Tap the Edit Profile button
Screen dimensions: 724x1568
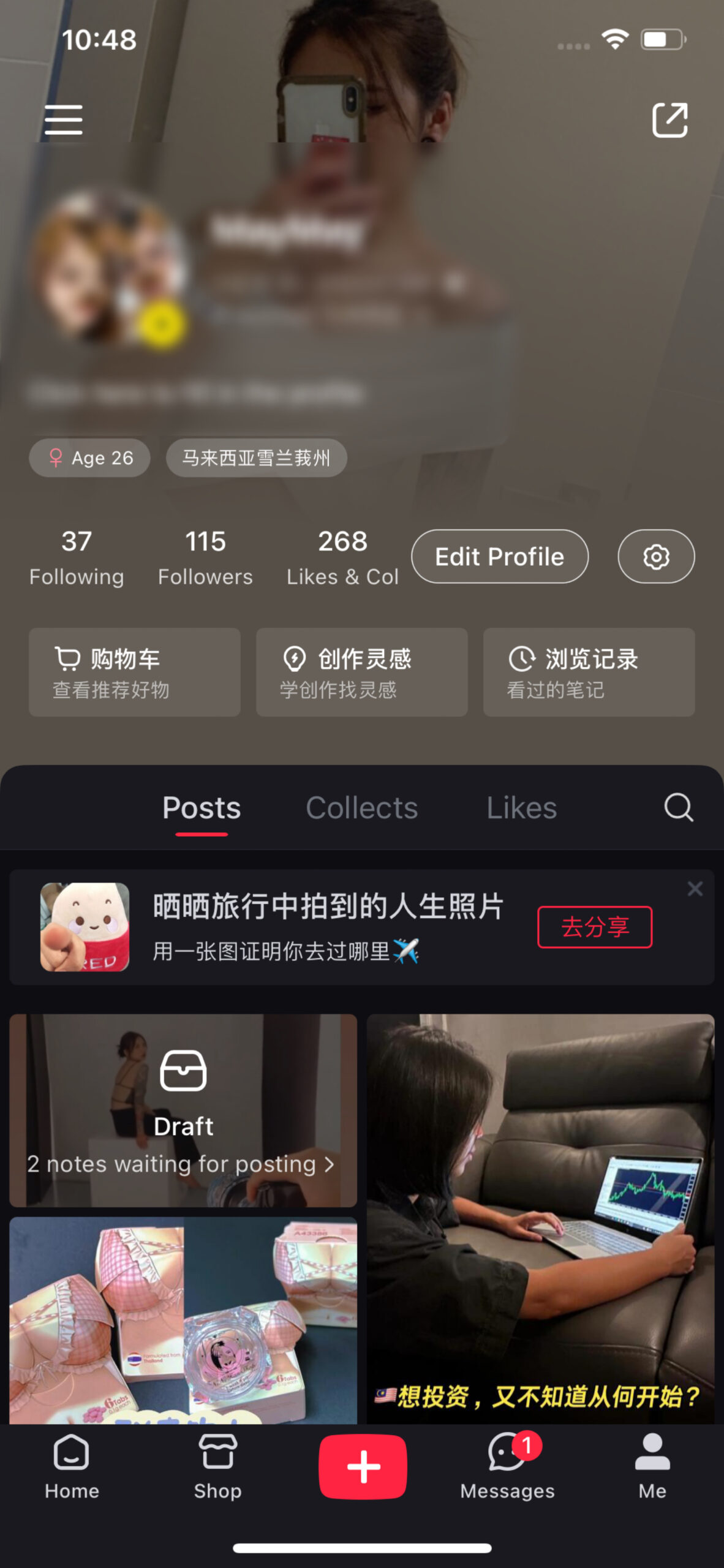pos(499,556)
